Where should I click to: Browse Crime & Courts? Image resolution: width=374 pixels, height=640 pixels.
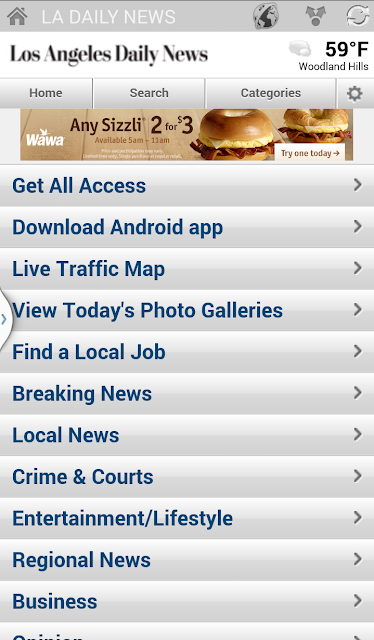[x=187, y=477]
